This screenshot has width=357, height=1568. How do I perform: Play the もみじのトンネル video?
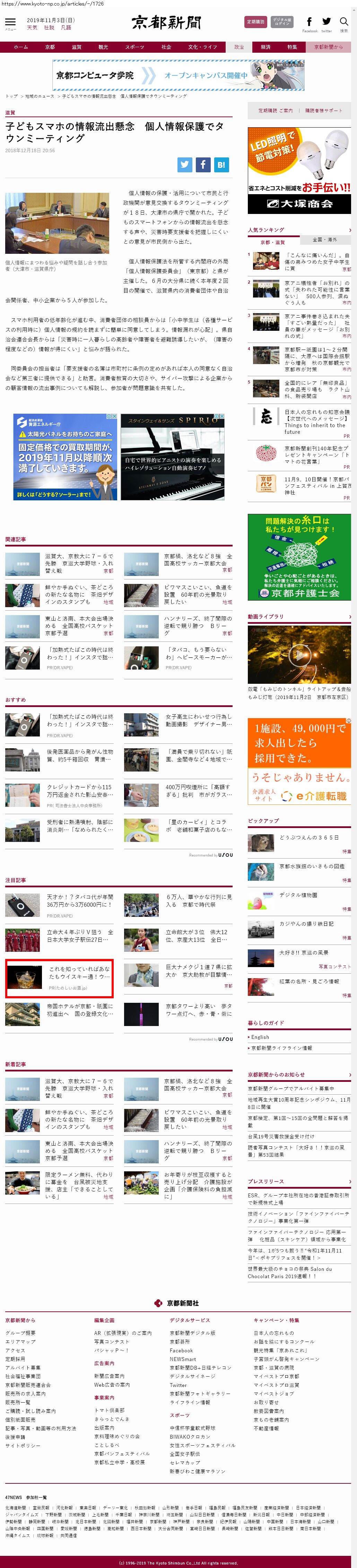pos(299,654)
